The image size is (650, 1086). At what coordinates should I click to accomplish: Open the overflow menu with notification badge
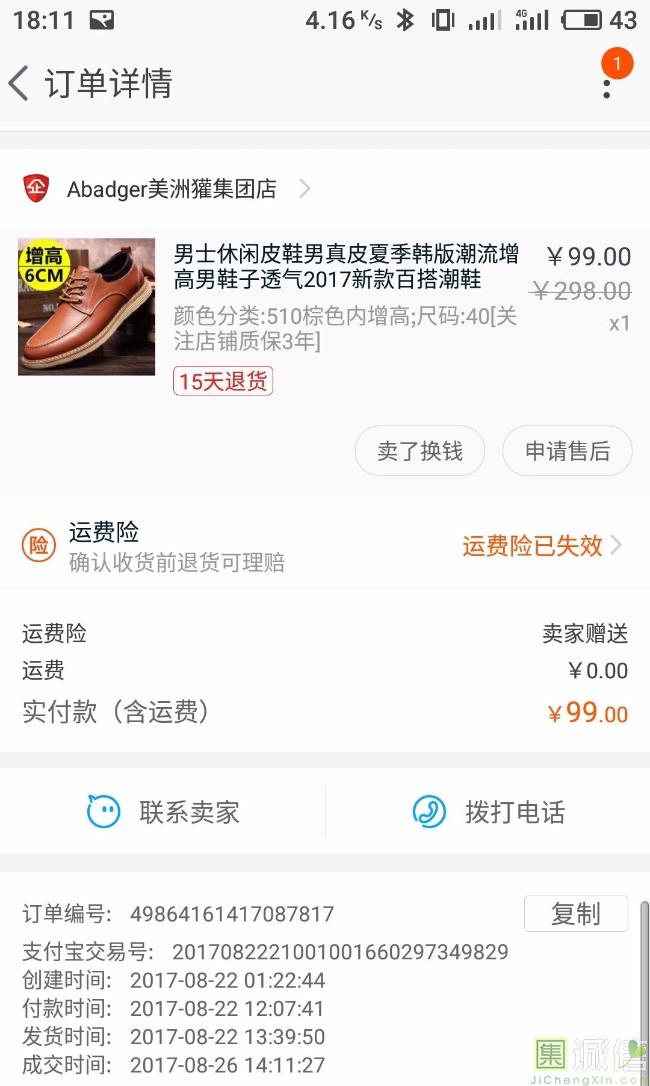tap(607, 83)
